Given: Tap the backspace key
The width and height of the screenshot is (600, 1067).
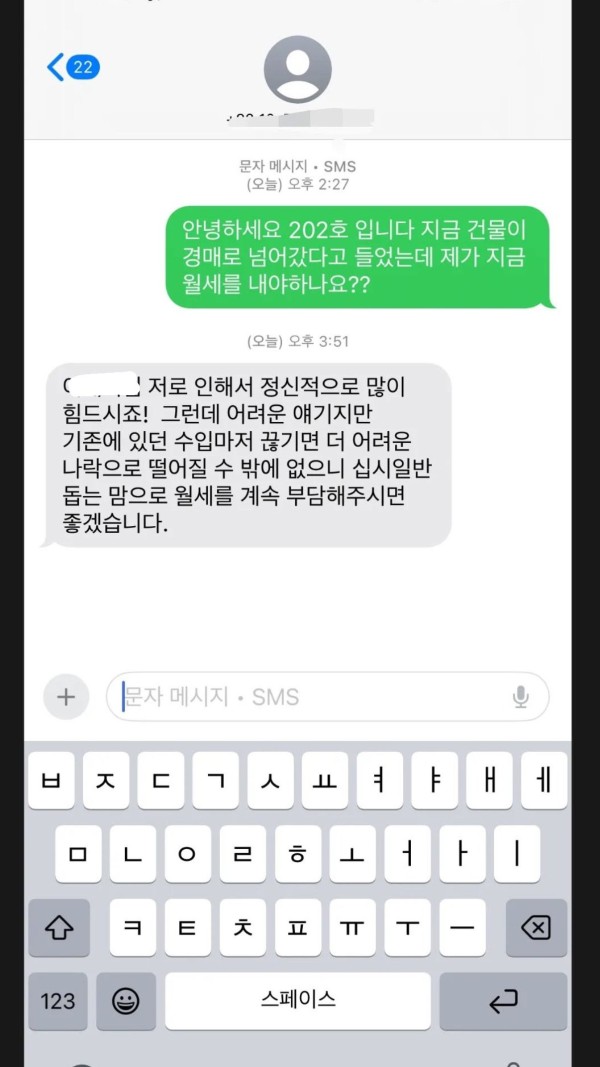Looking at the screenshot, I should [x=536, y=928].
